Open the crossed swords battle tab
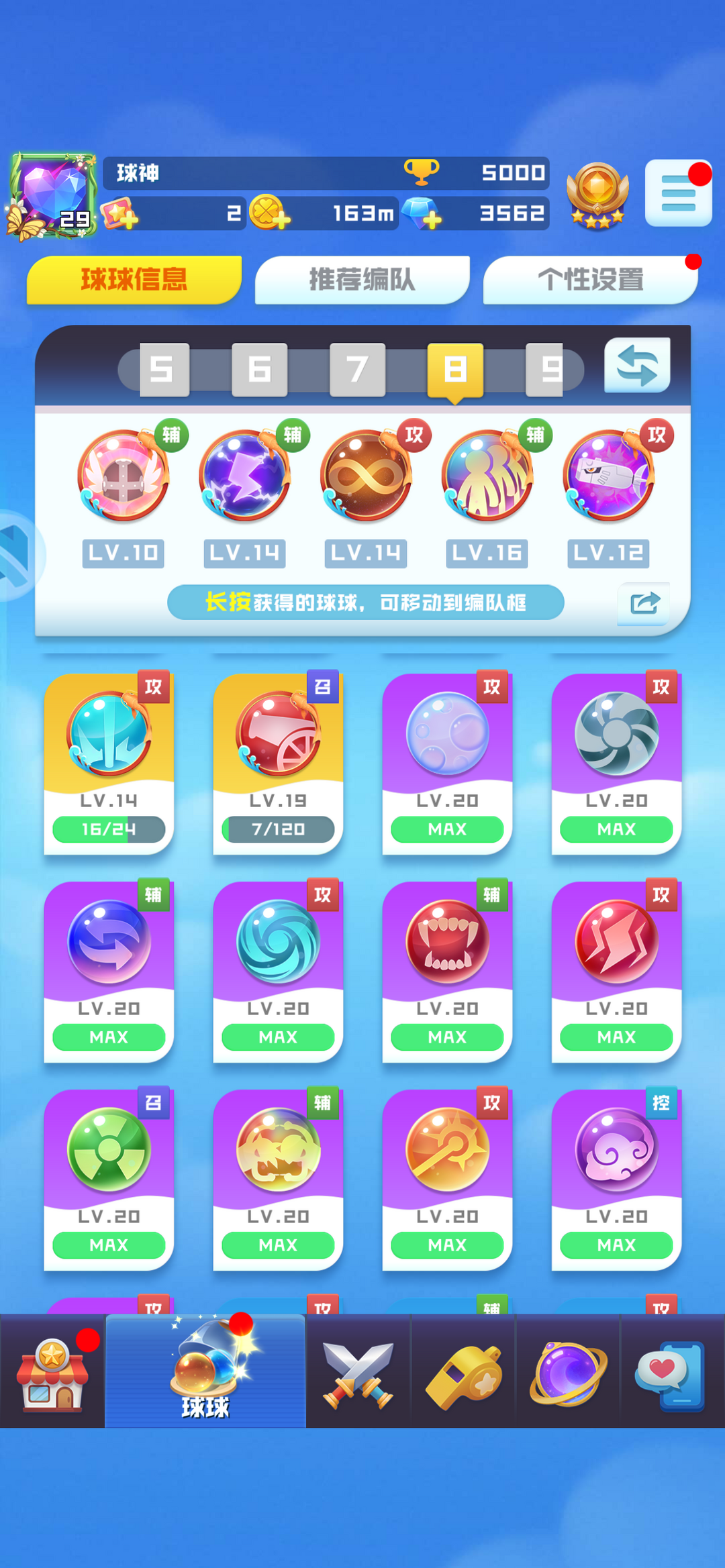725x1568 pixels. point(358,1373)
